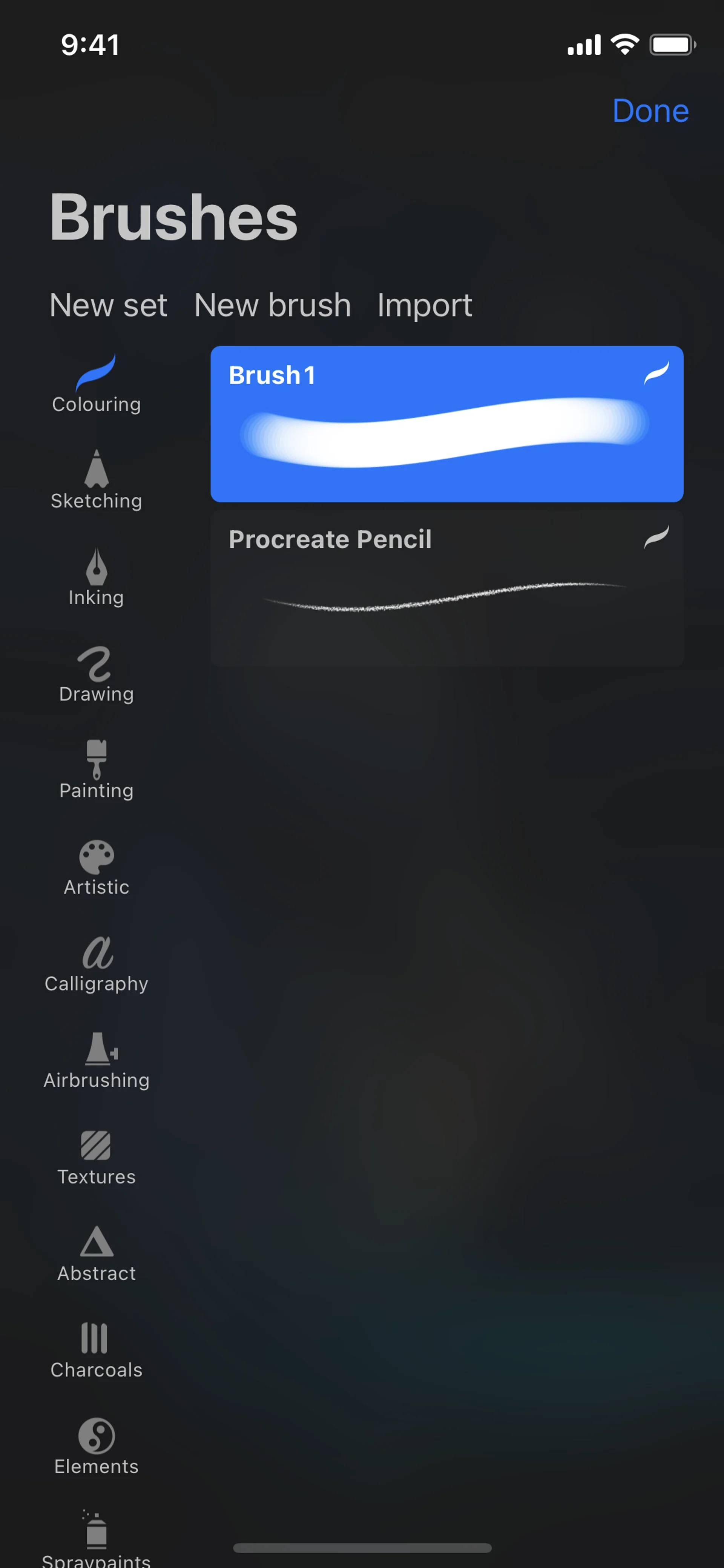Switch to the Airbrushing brush set
Screen dimensions: 724x1568
(96, 1060)
